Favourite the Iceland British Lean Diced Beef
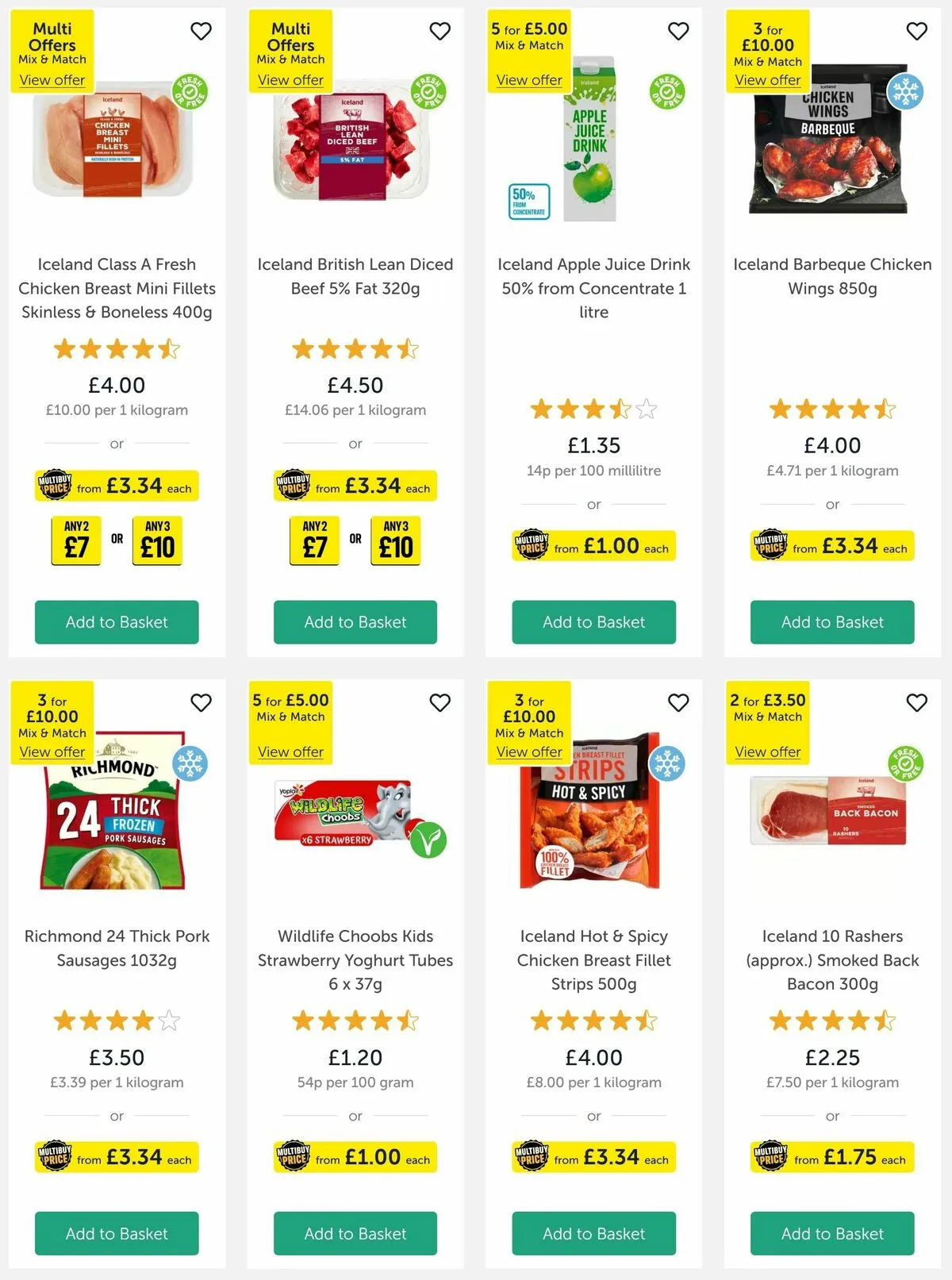The height and width of the screenshot is (1280, 952). (x=440, y=31)
